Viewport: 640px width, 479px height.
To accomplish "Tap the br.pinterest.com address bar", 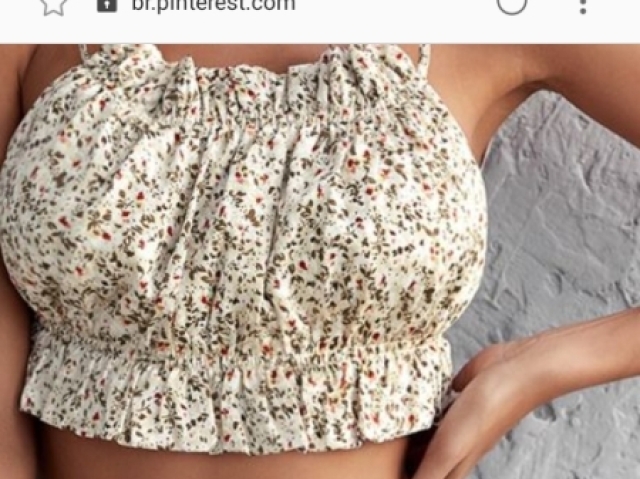I will click(213, 5).
